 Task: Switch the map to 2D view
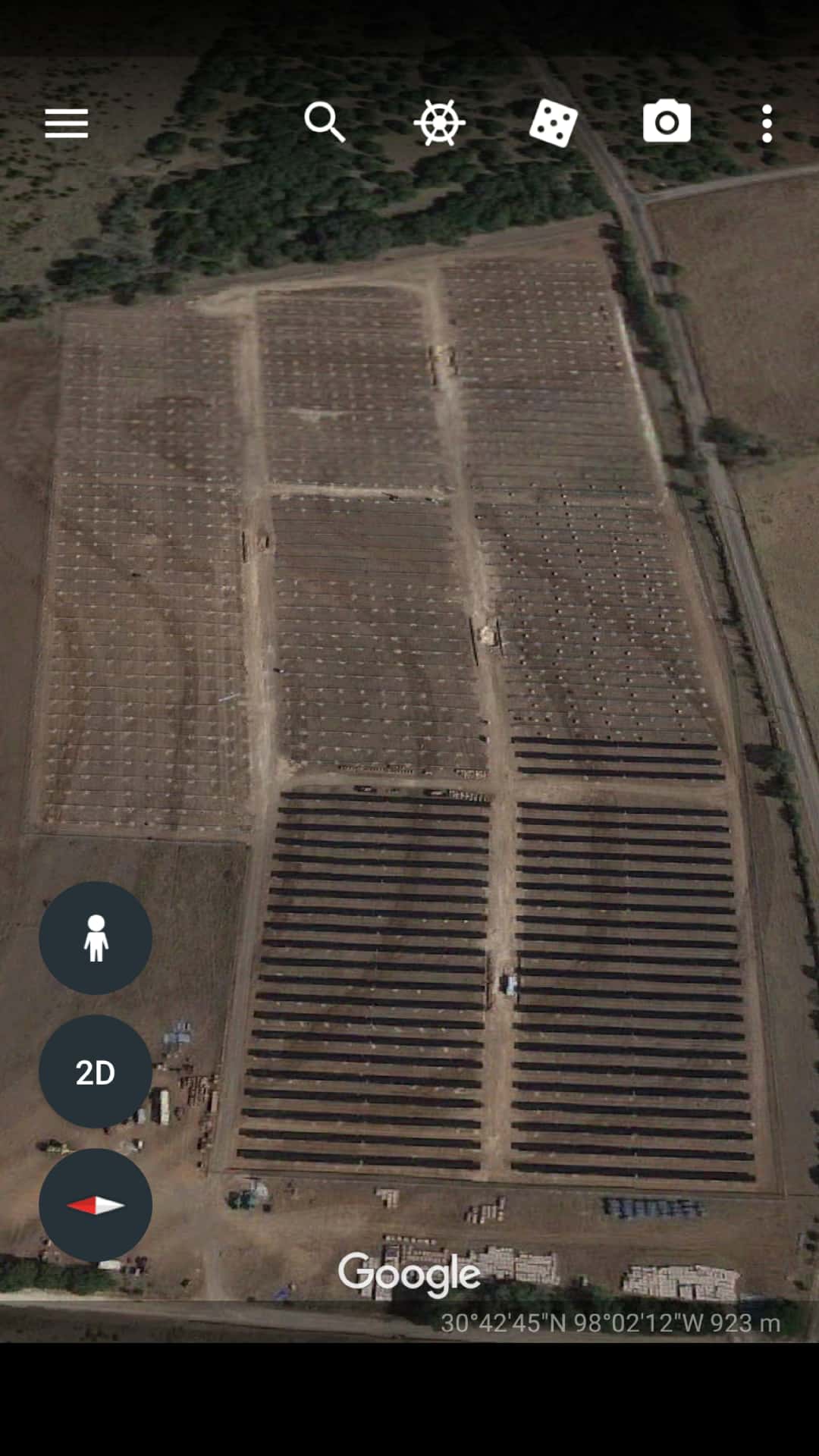[x=96, y=1072]
